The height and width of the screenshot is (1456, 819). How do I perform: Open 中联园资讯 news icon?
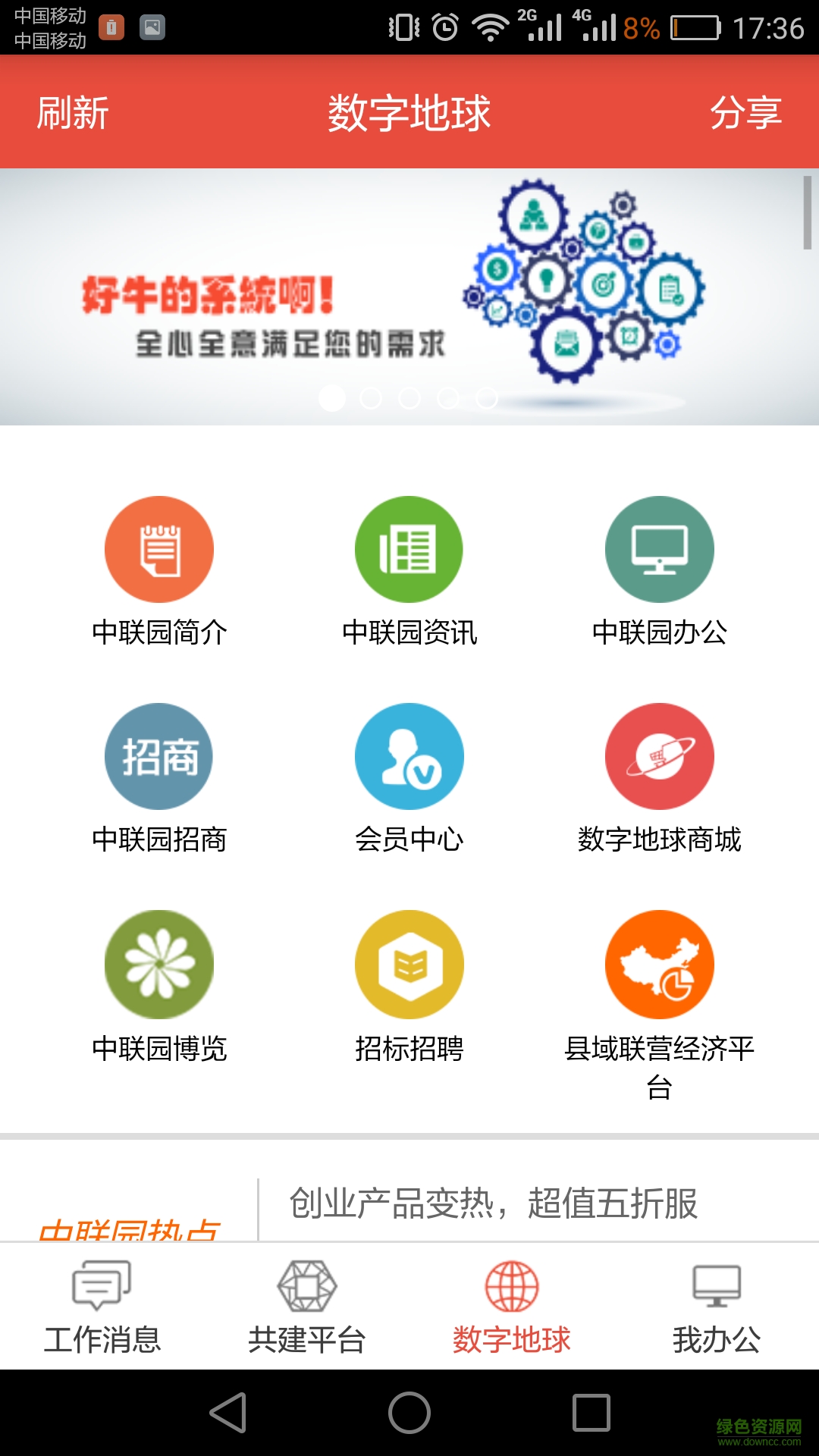[409, 550]
